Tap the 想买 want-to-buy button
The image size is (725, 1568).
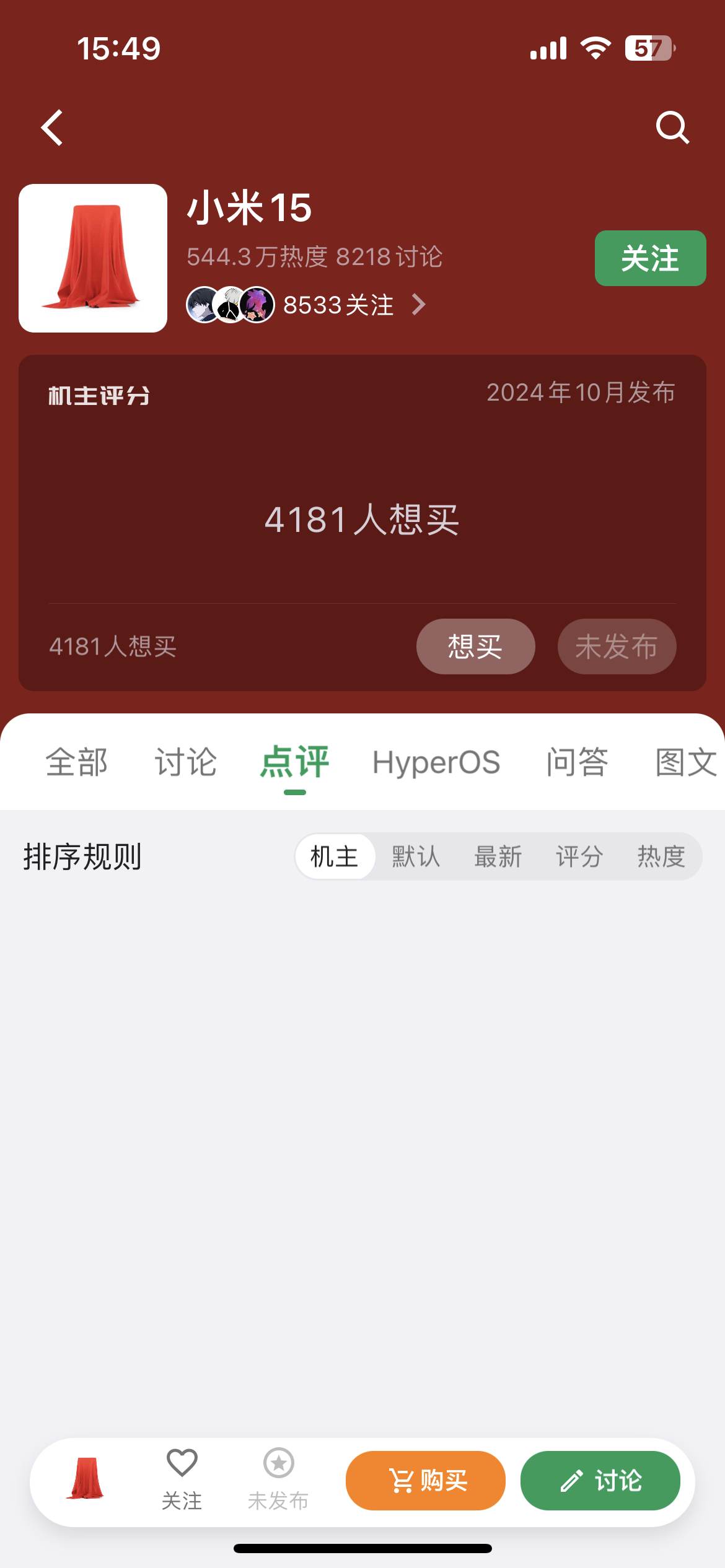pyautogui.click(x=475, y=647)
